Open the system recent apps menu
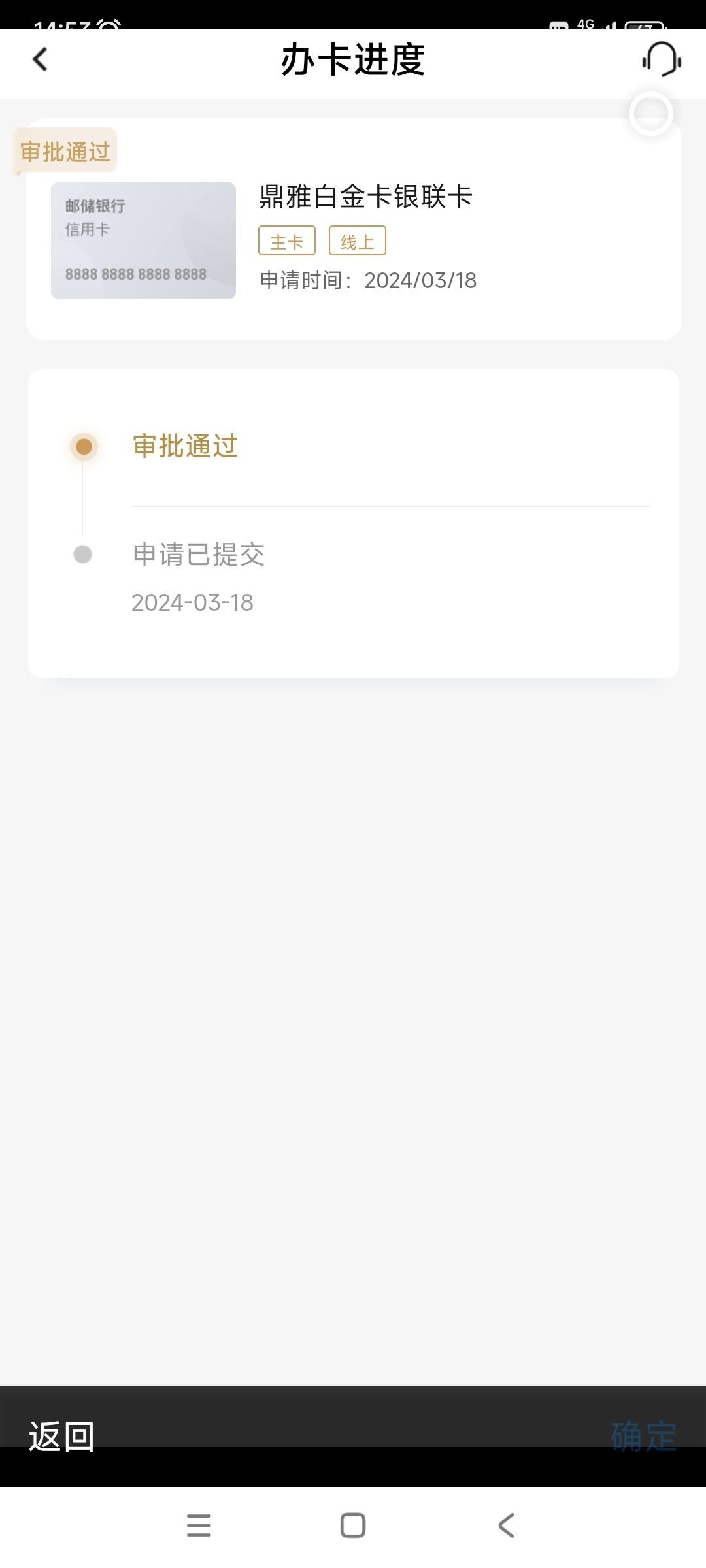 tap(199, 1526)
